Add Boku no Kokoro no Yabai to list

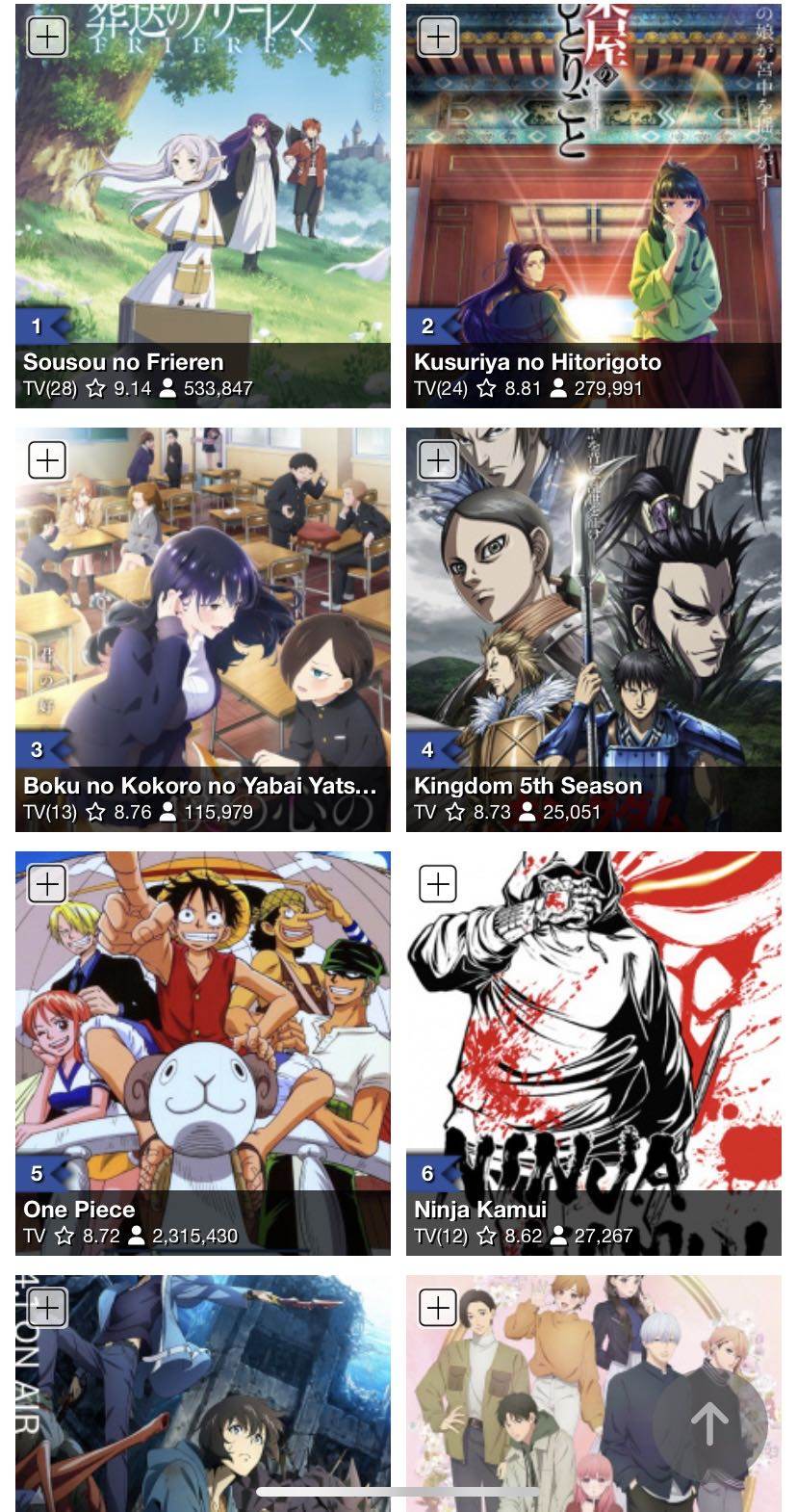point(47,460)
